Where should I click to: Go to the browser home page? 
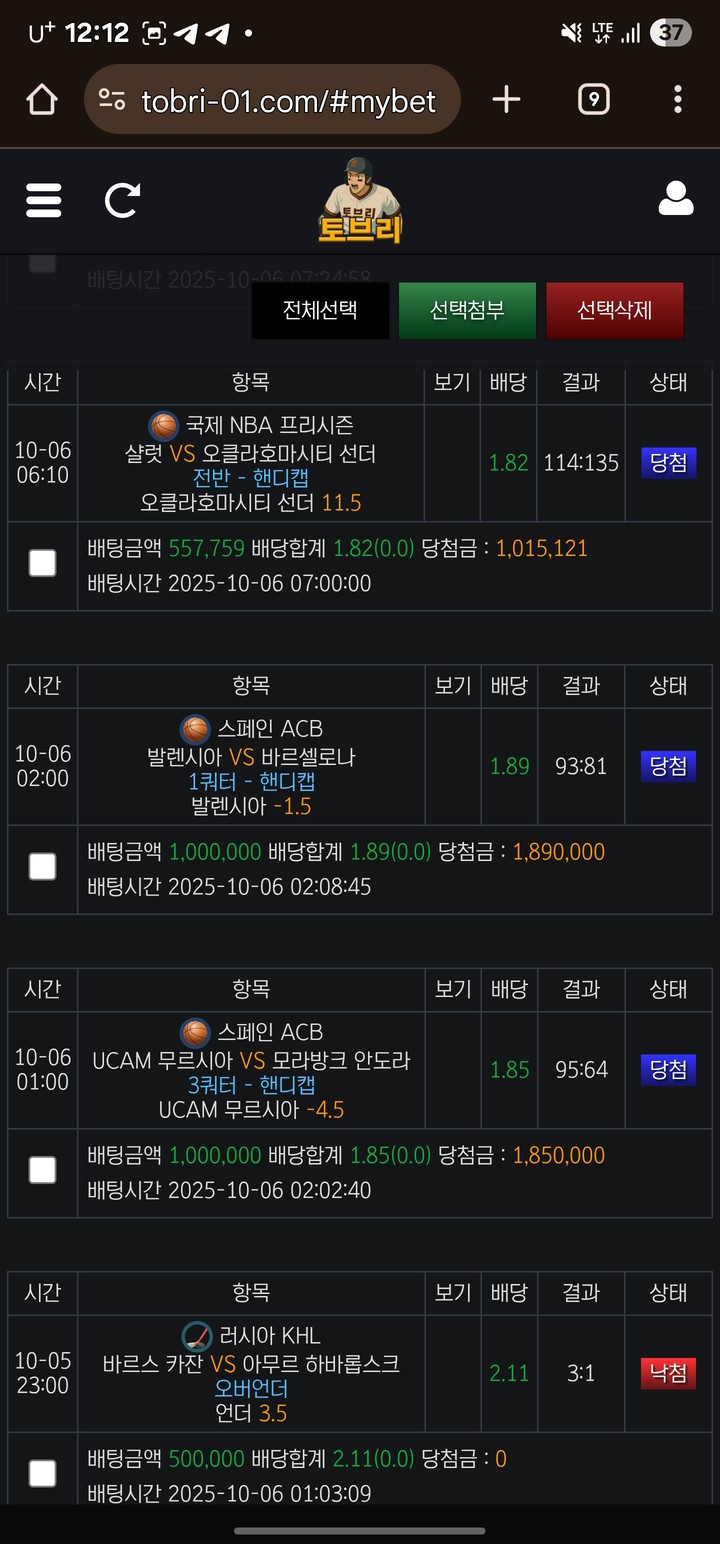point(41,99)
